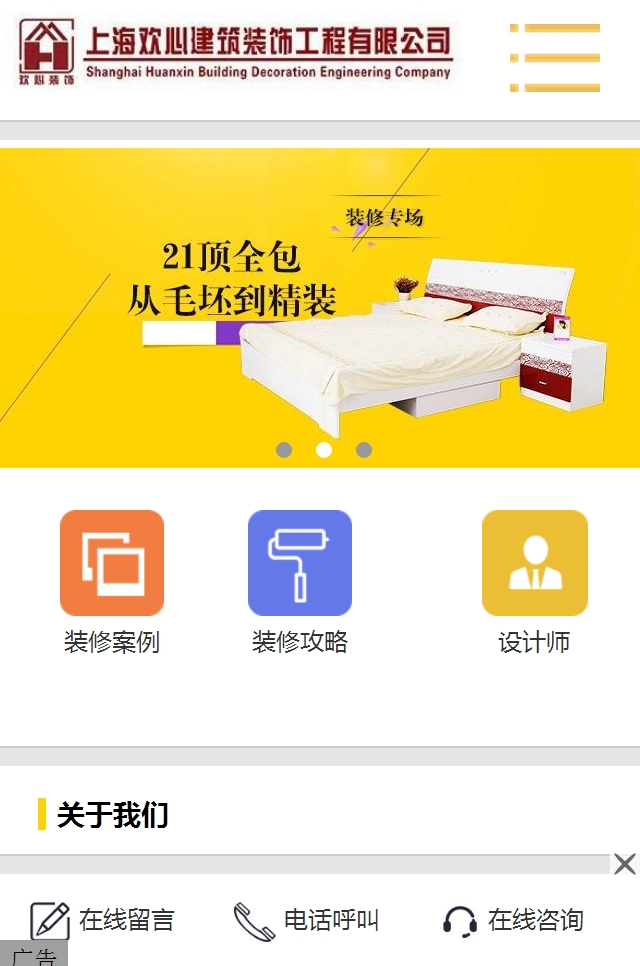Tap 电话呼叫 to call
The height and width of the screenshot is (966, 640).
point(307,920)
